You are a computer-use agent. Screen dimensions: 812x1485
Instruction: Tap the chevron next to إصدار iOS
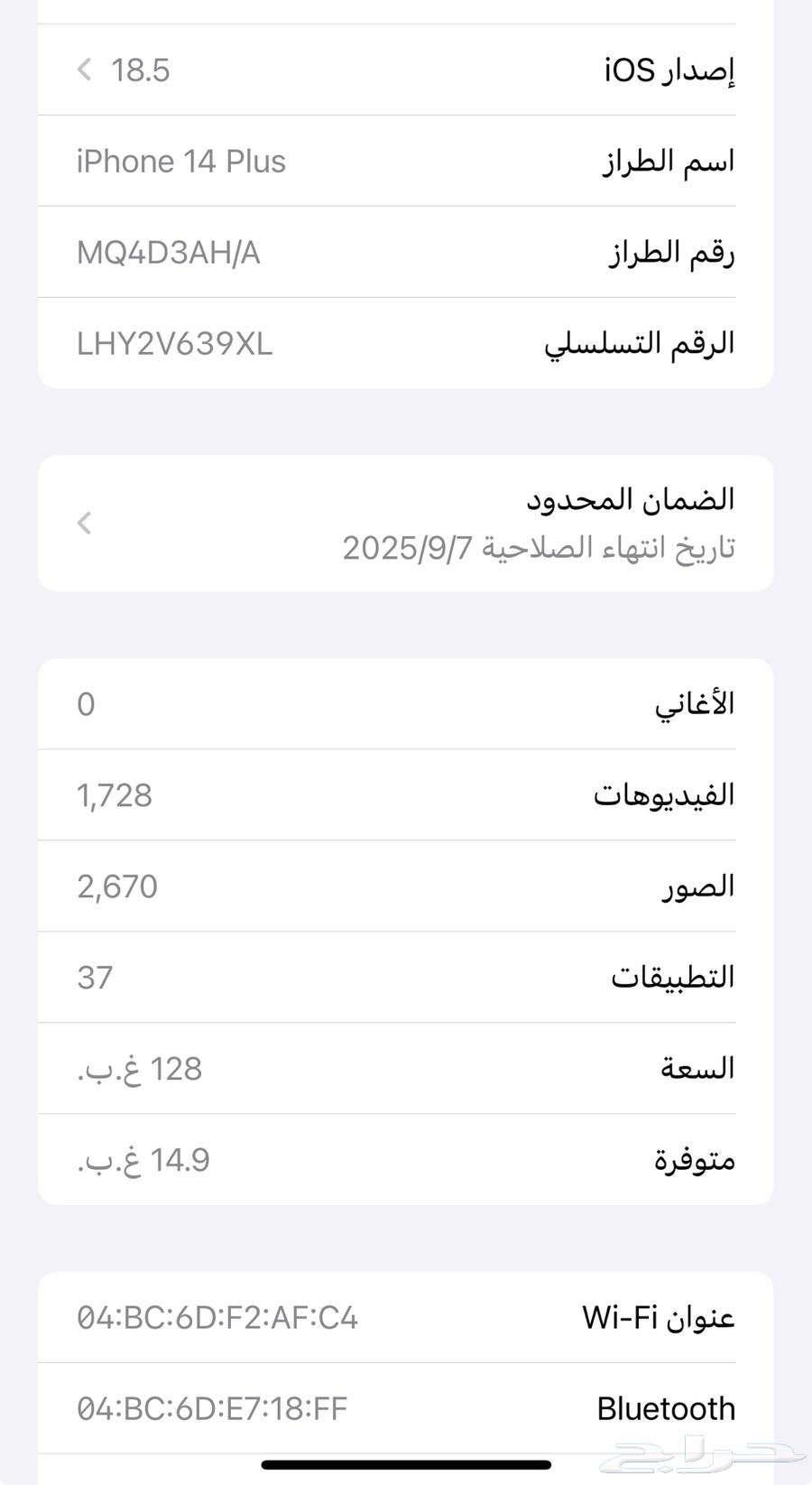point(84,70)
